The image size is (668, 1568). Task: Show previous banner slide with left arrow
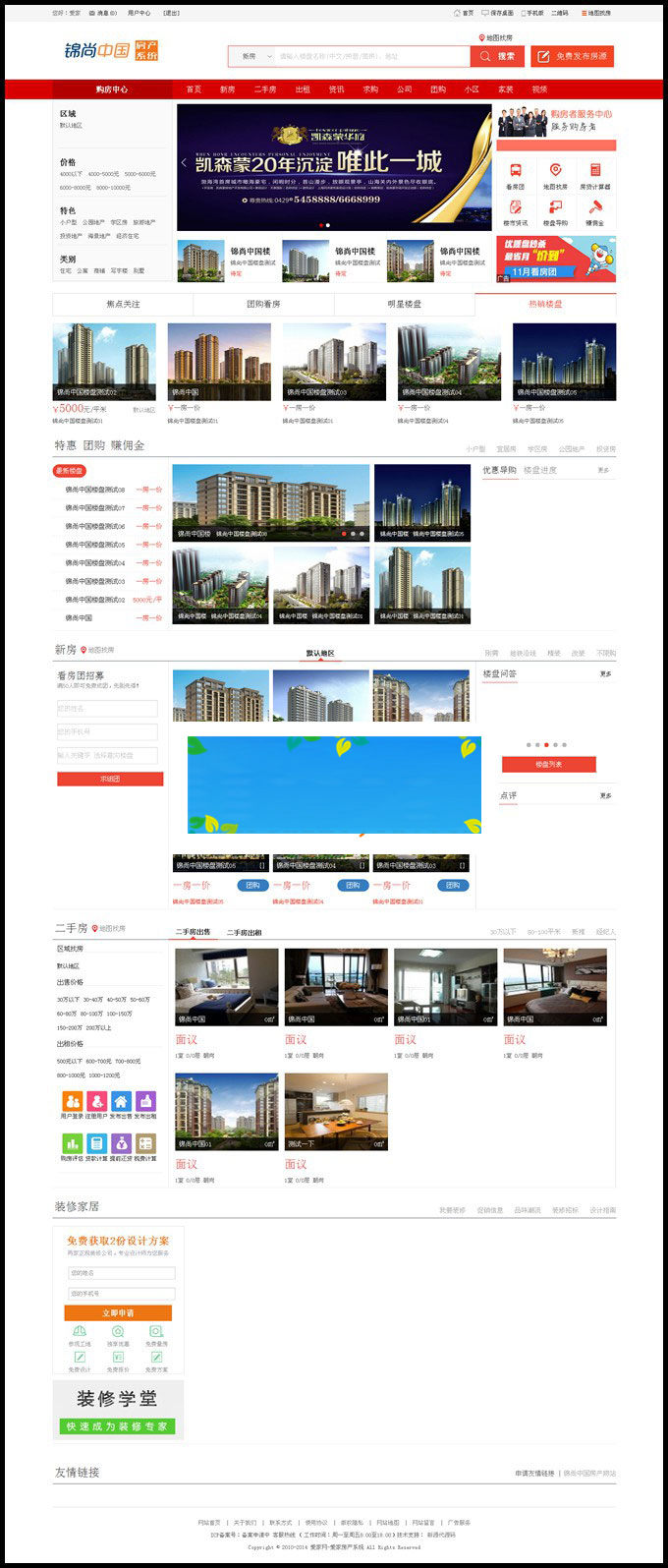click(184, 163)
